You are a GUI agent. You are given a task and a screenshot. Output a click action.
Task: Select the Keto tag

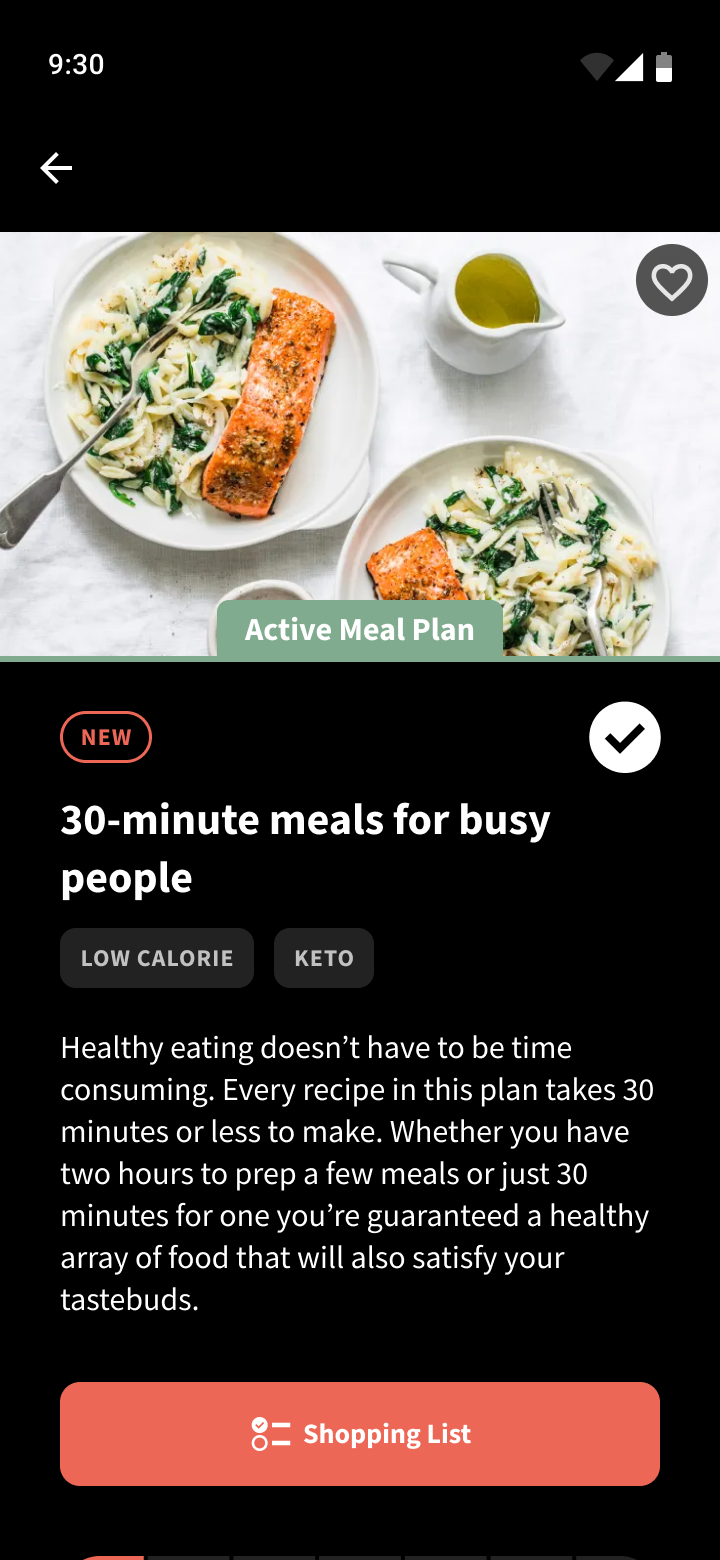[324, 958]
